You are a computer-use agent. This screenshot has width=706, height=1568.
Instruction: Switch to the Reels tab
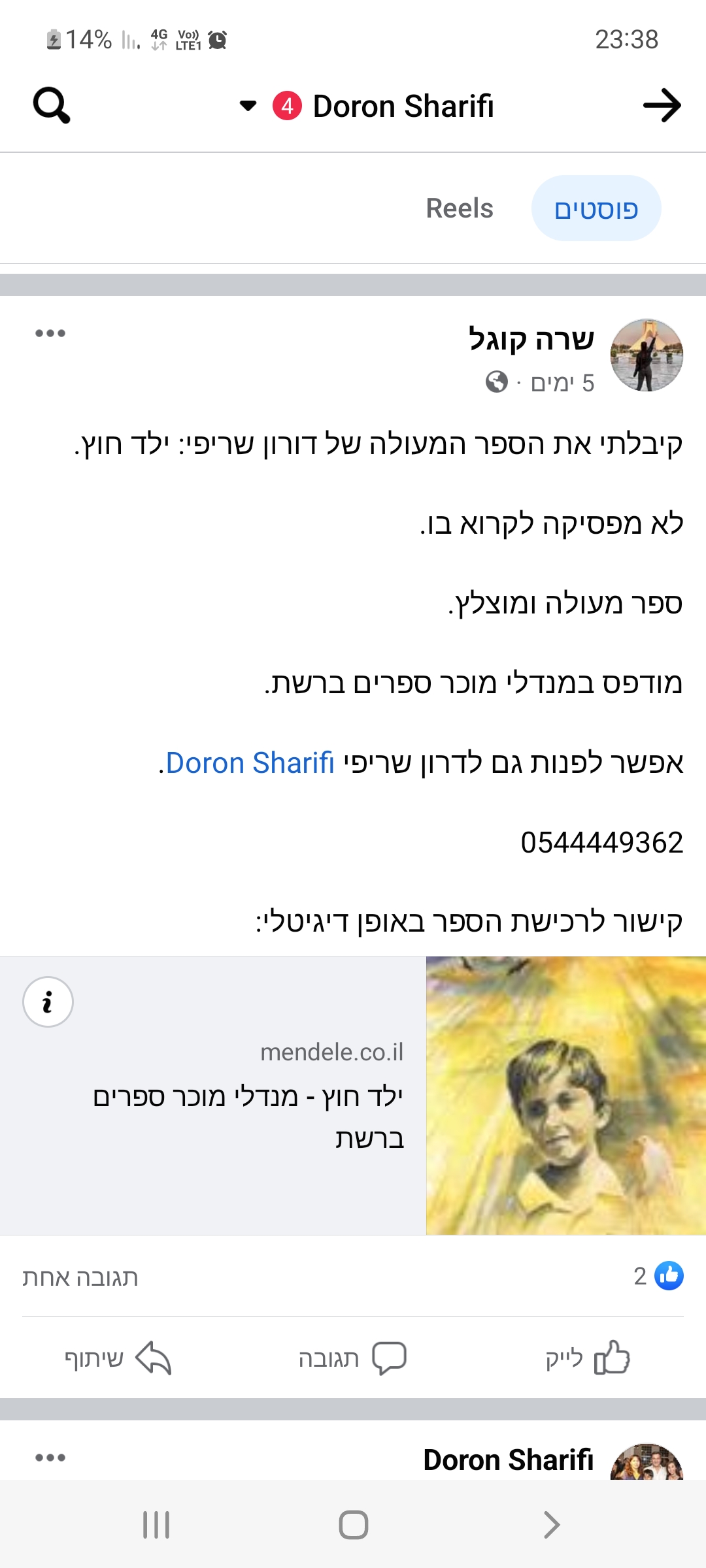[460, 208]
